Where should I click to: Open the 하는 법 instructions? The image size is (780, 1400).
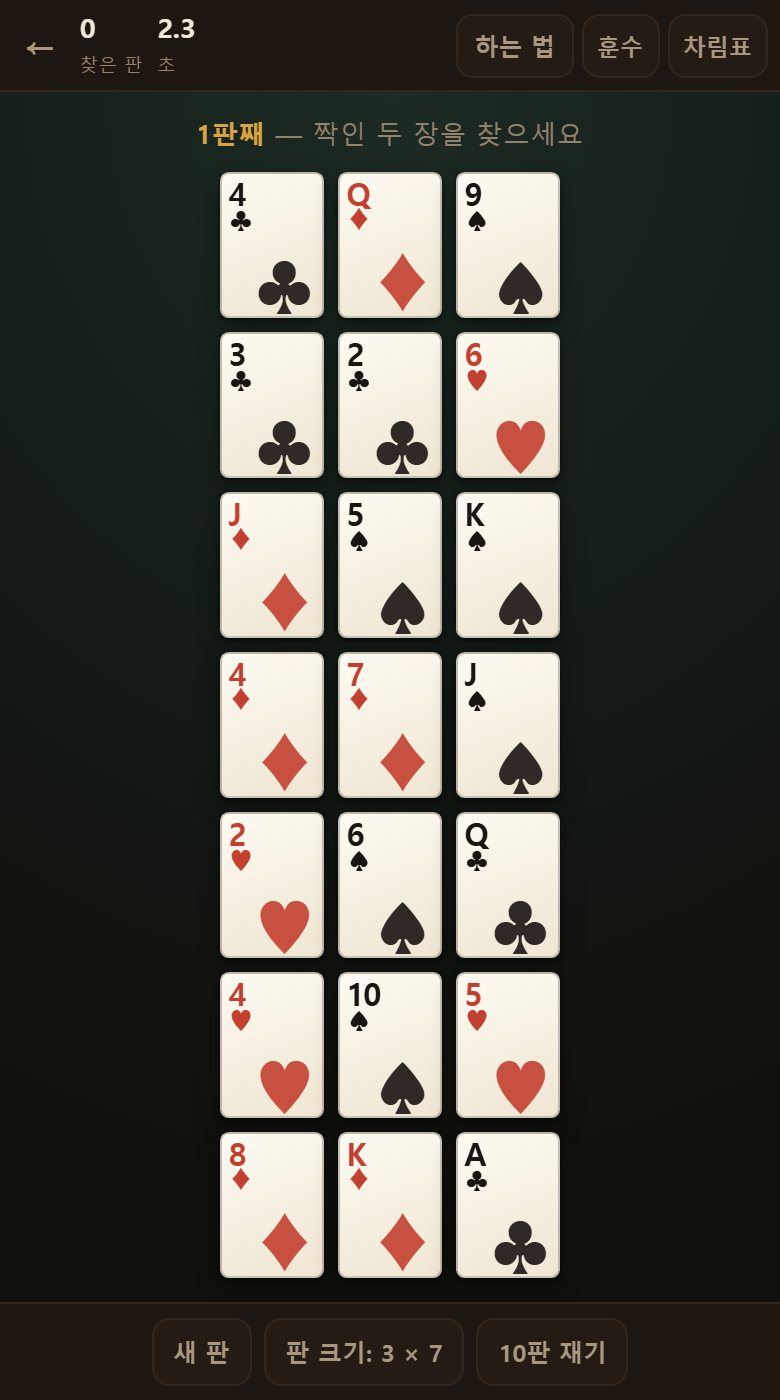[515, 46]
